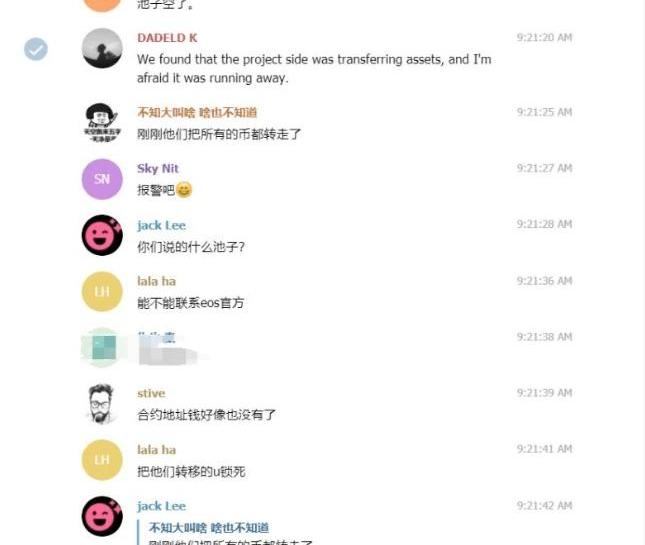
Task: Open stive's profile name
Action: tap(151, 393)
